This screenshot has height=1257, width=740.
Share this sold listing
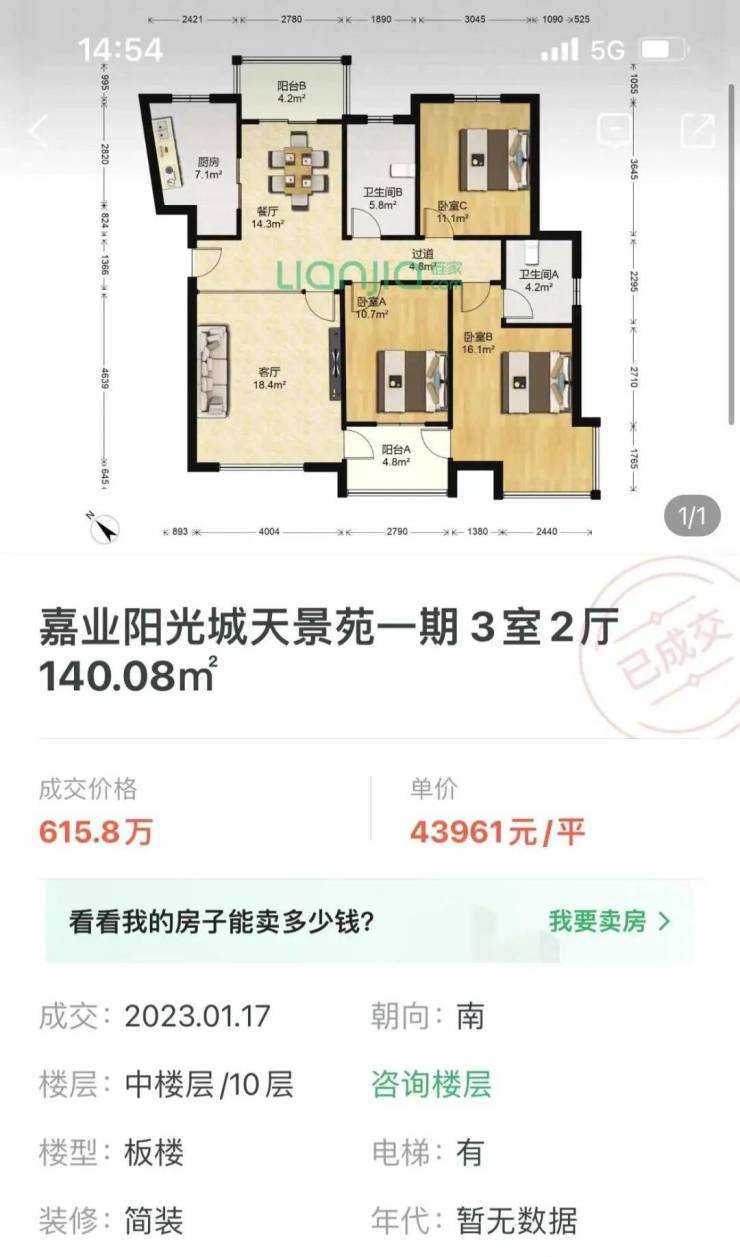(x=697, y=131)
